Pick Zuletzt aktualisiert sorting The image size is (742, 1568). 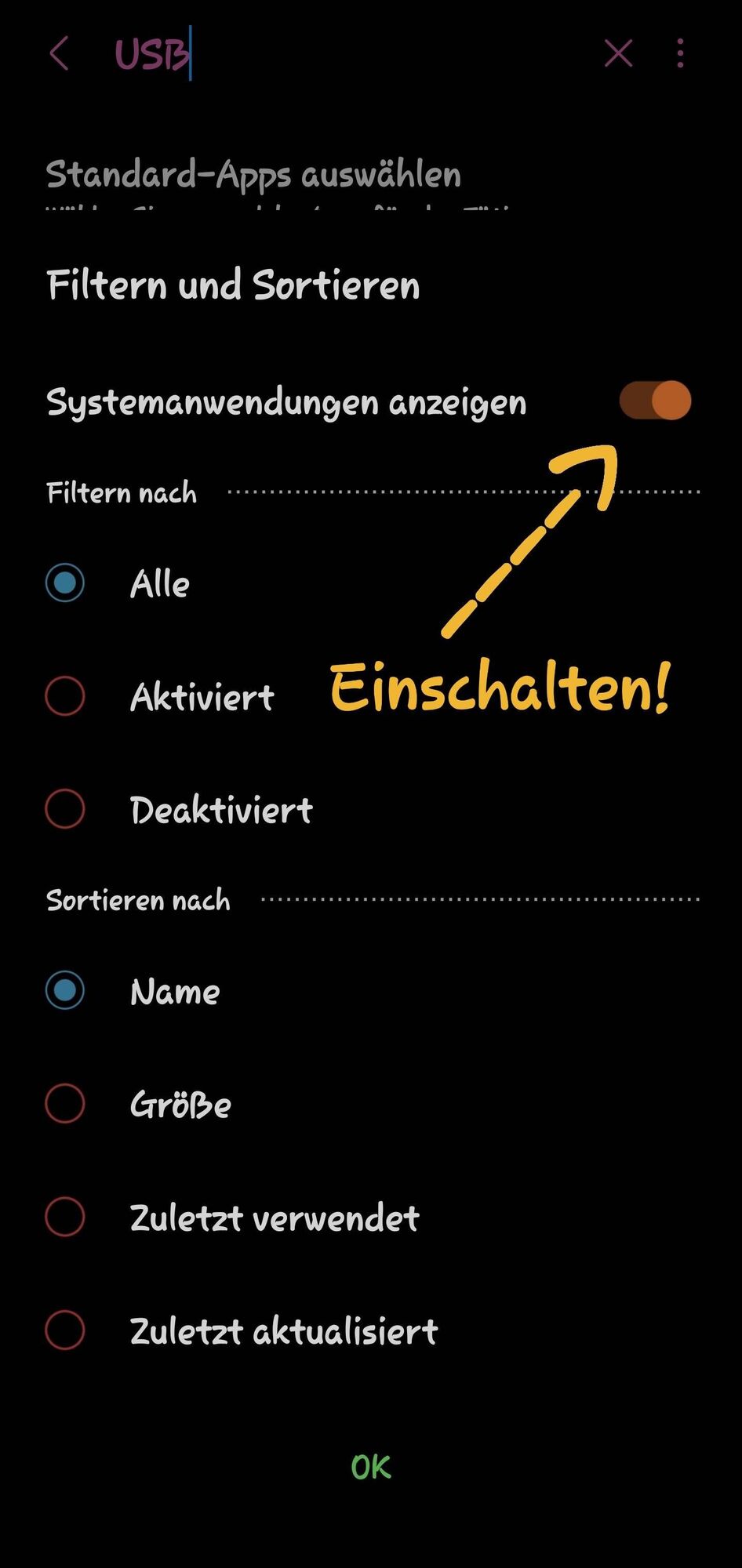point(65,1330)
